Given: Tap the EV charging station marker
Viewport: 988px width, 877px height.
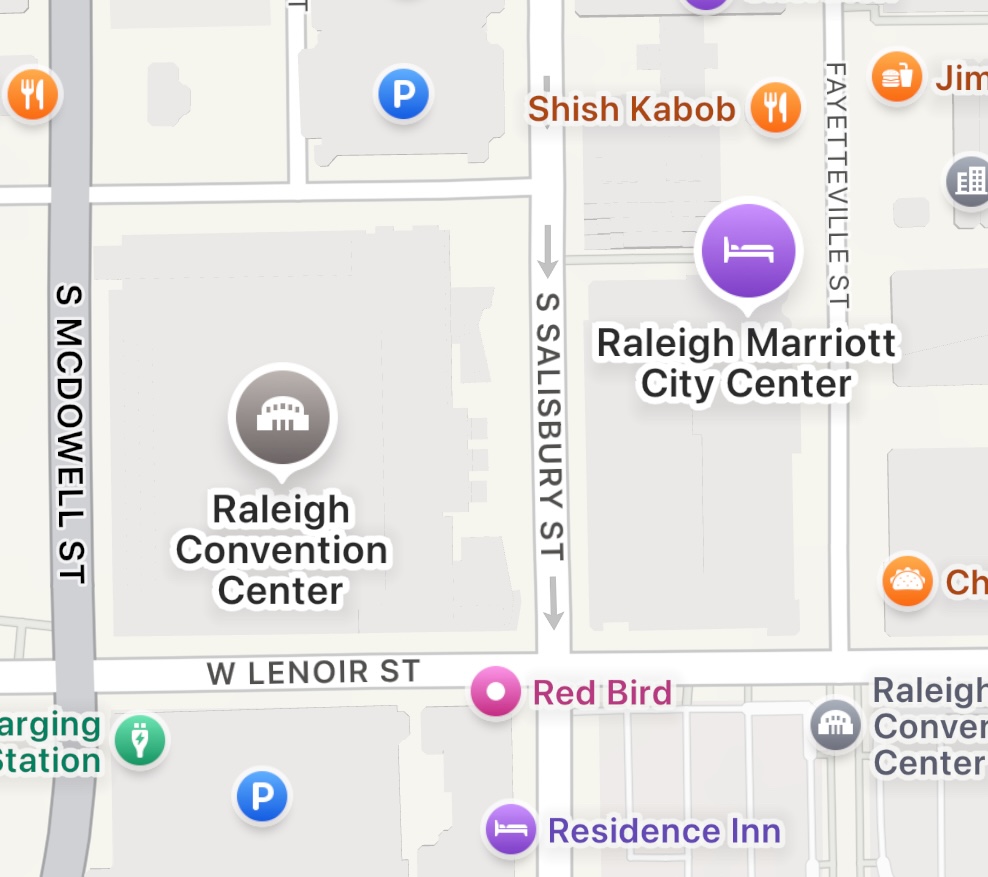Looking at the screenshot, I should point(140,741).
